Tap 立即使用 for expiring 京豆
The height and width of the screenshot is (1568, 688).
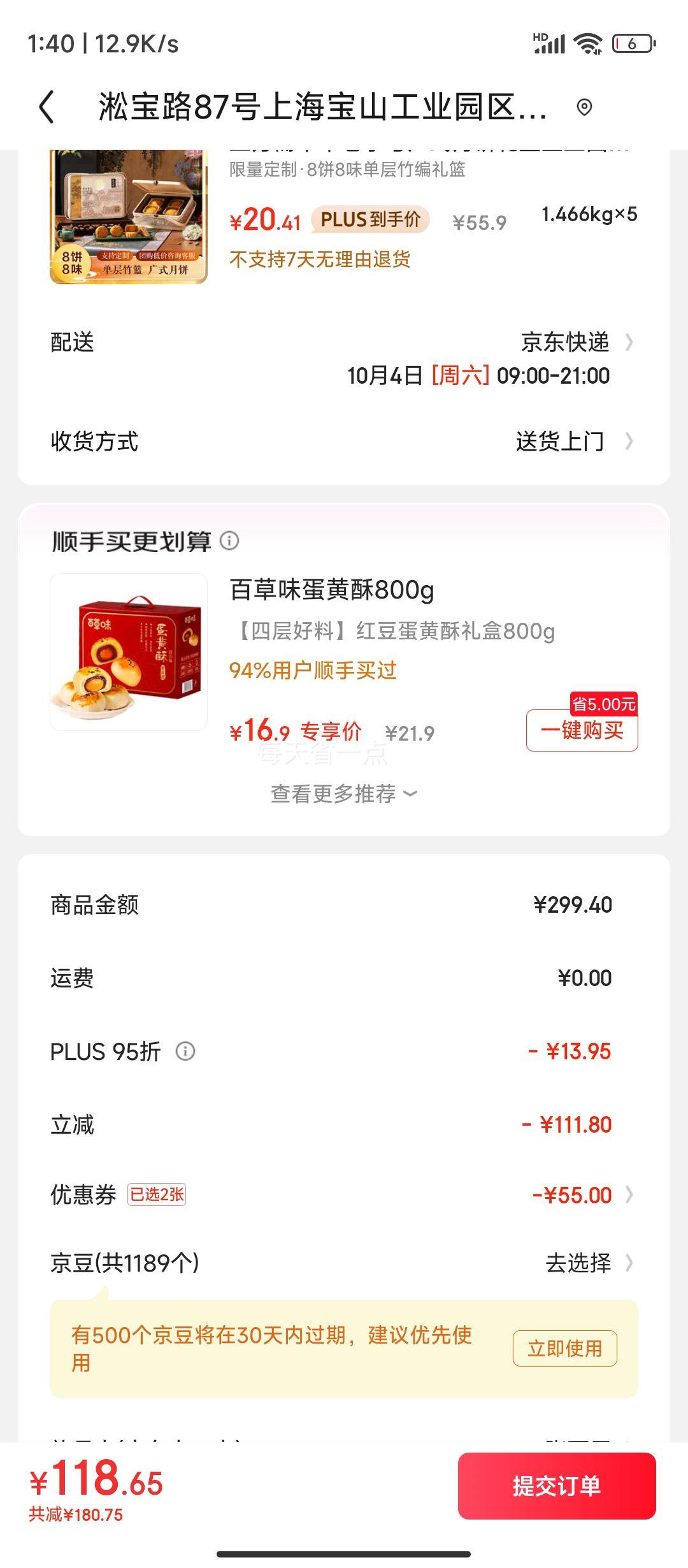tap(564, 1348)
